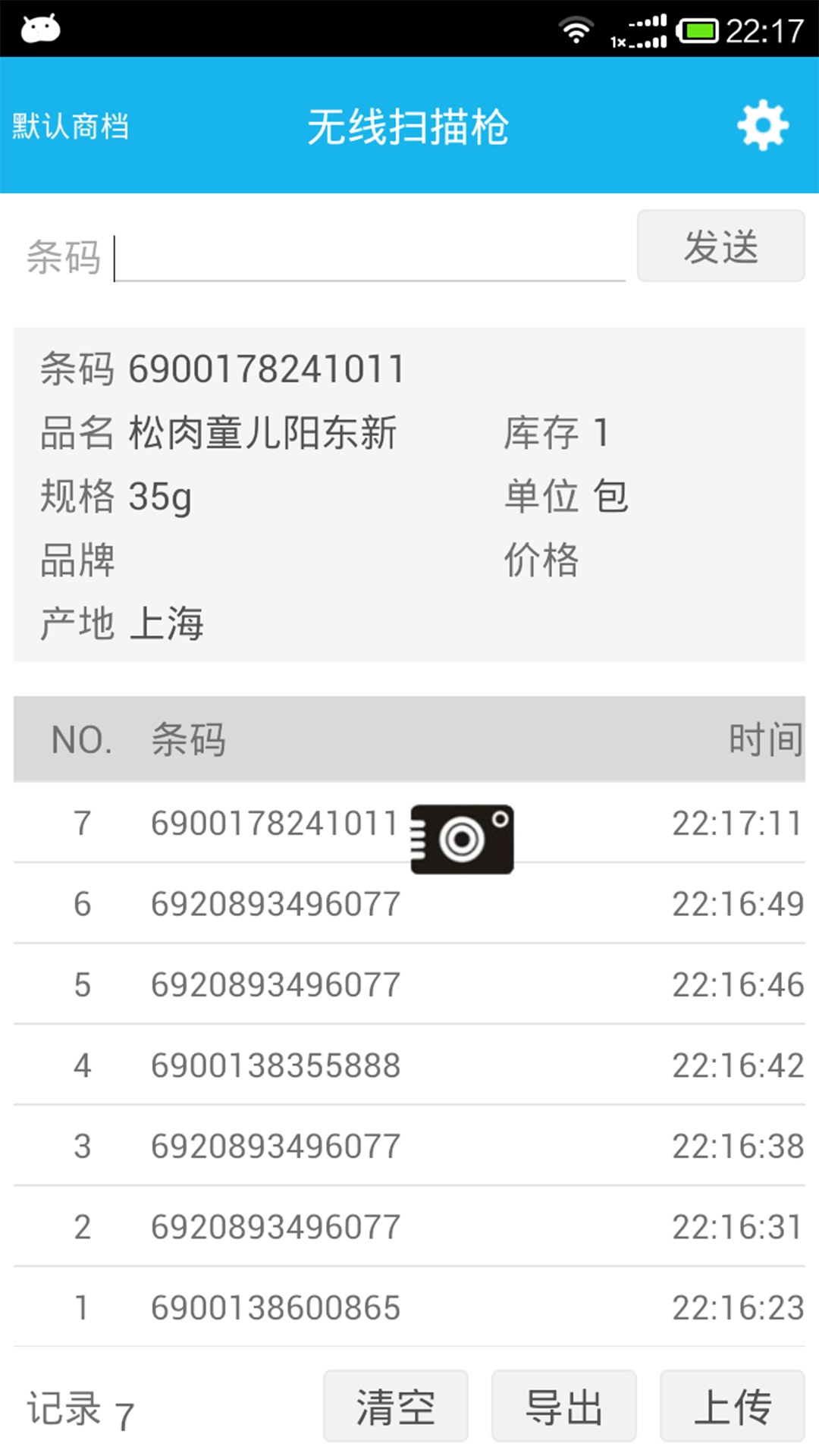Viewport: 819px width, 1456px height.
Task: Export records using 导出 button
Action: tap(563, 1407)
